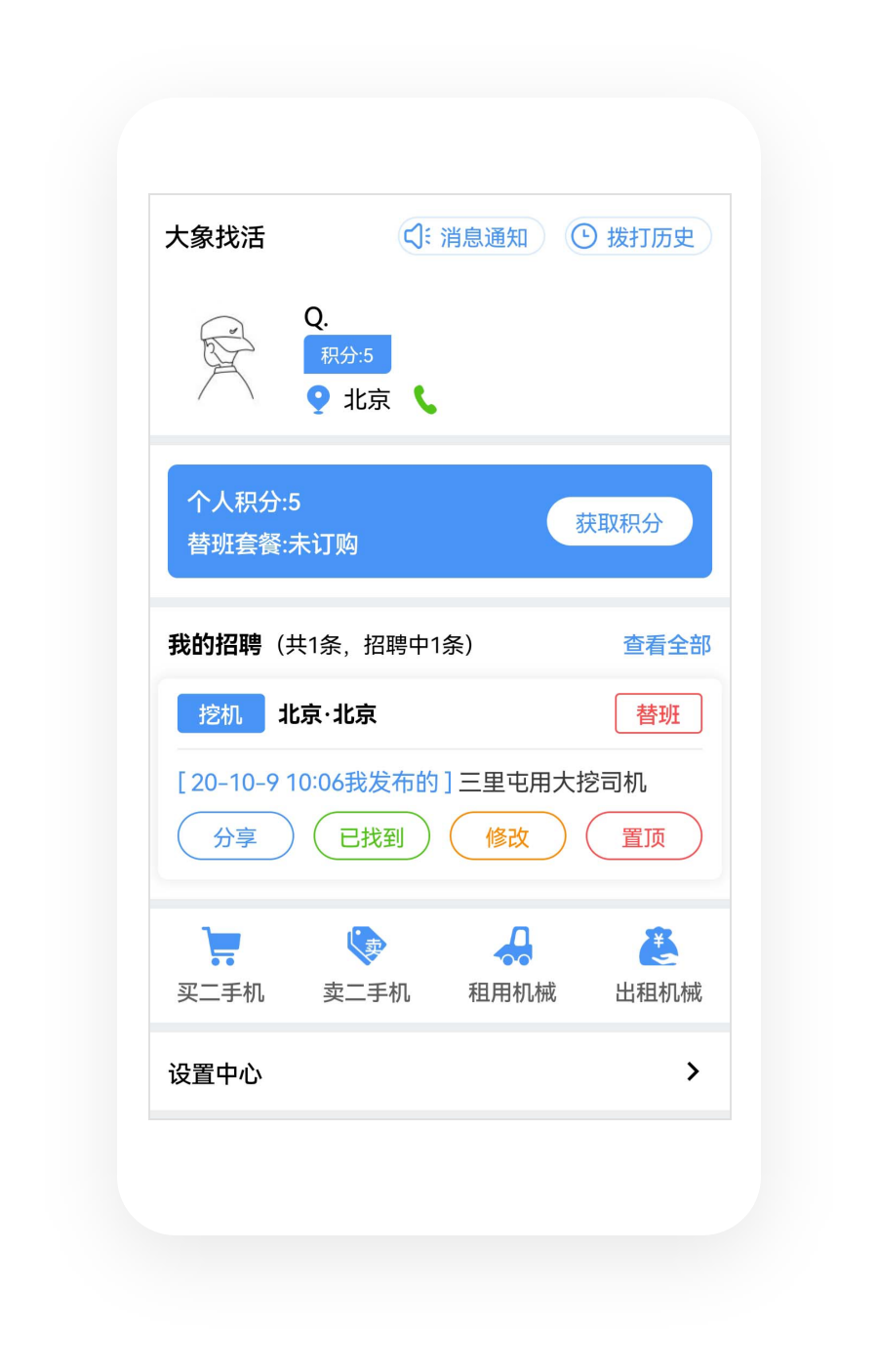Pin the job post with 置顶
The width and height of the screenshot is (878, 1372).
[643, 836]
